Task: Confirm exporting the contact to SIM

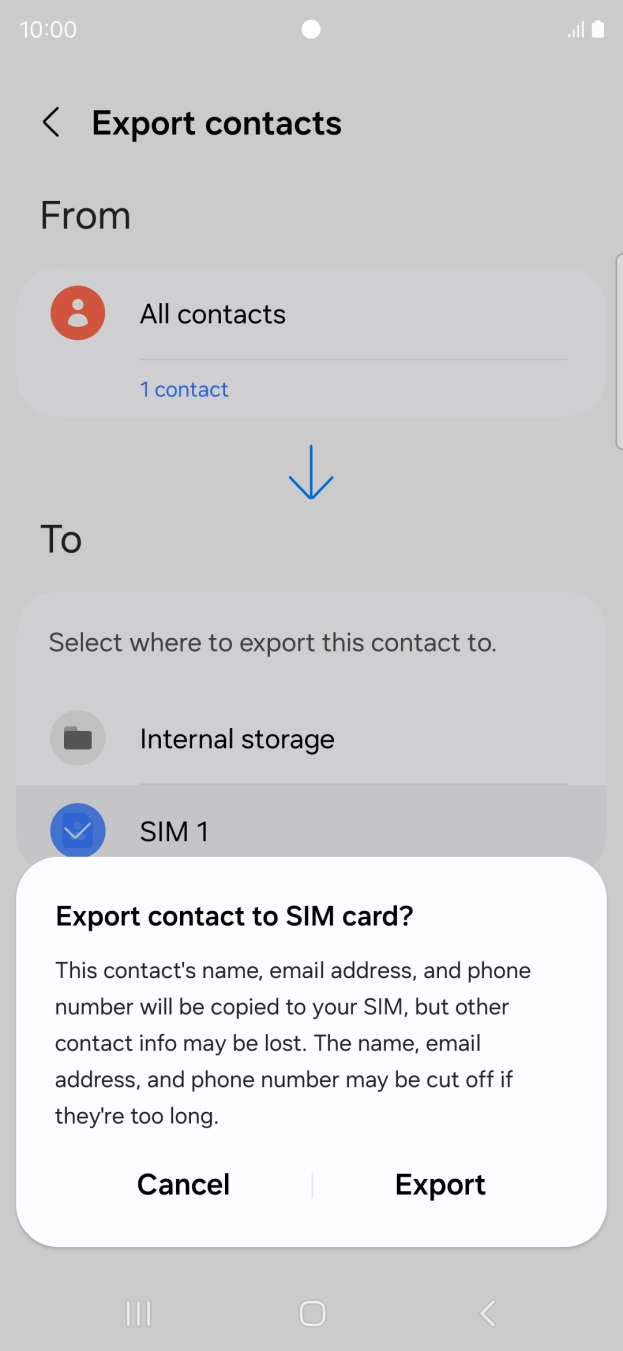Action: pyautogui.click(x=440, y=1185)
